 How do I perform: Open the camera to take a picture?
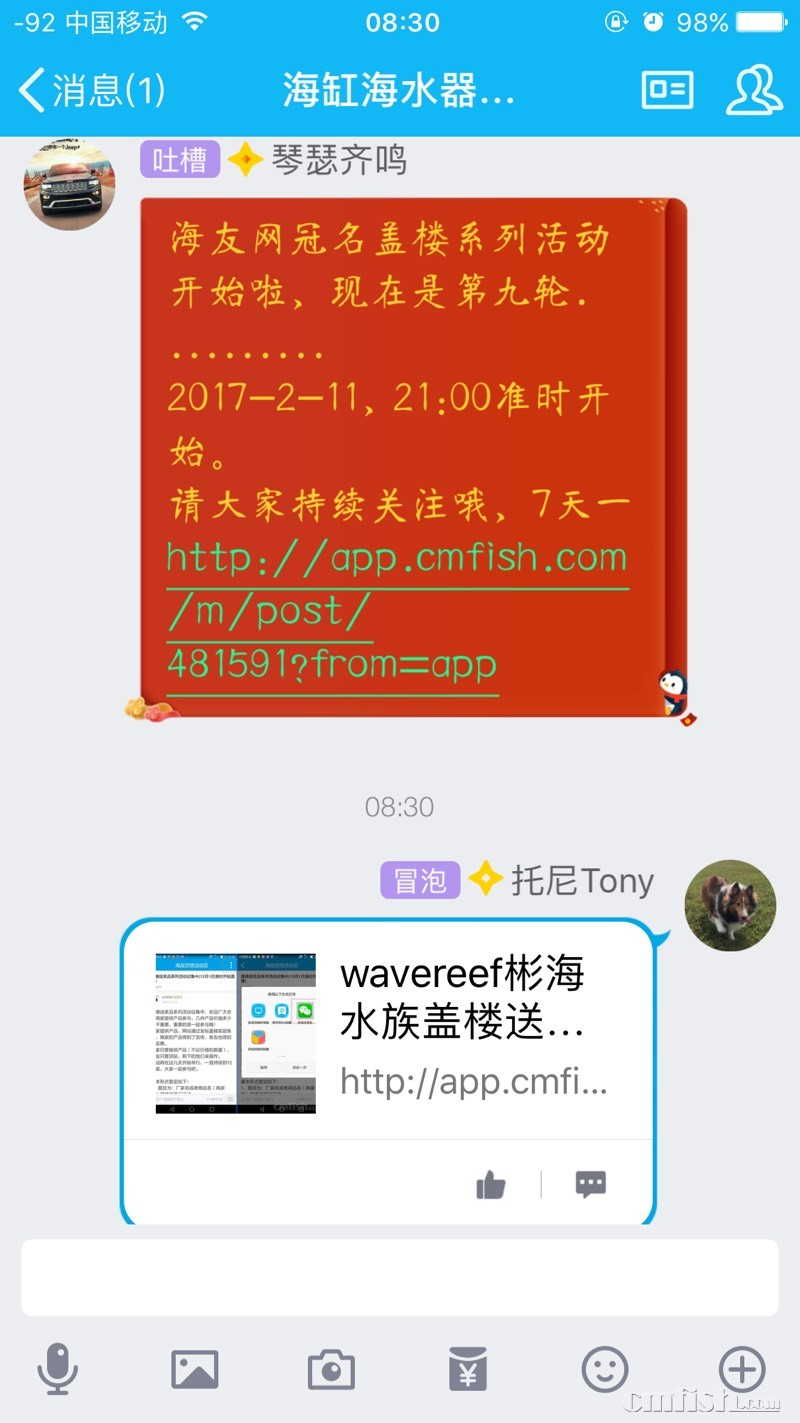(x=331, y=1370)
